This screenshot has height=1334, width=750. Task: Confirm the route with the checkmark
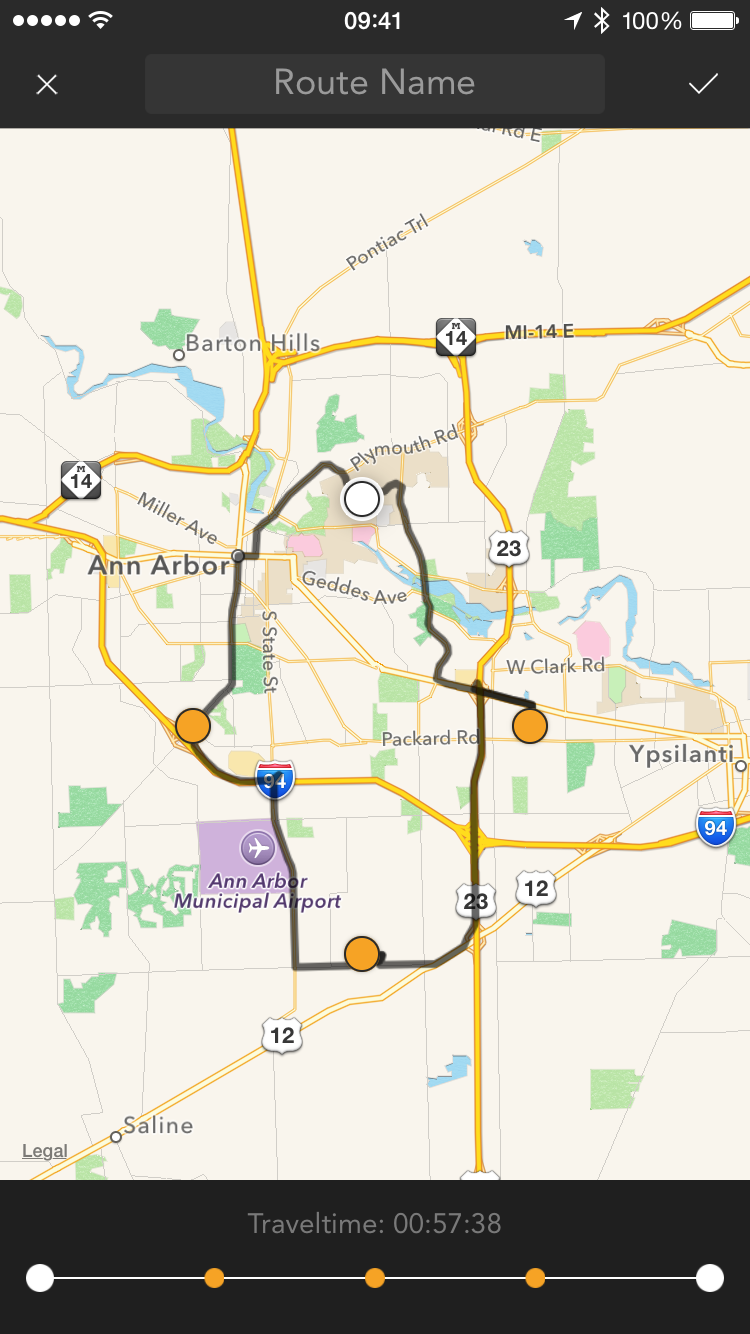point(703,84)
